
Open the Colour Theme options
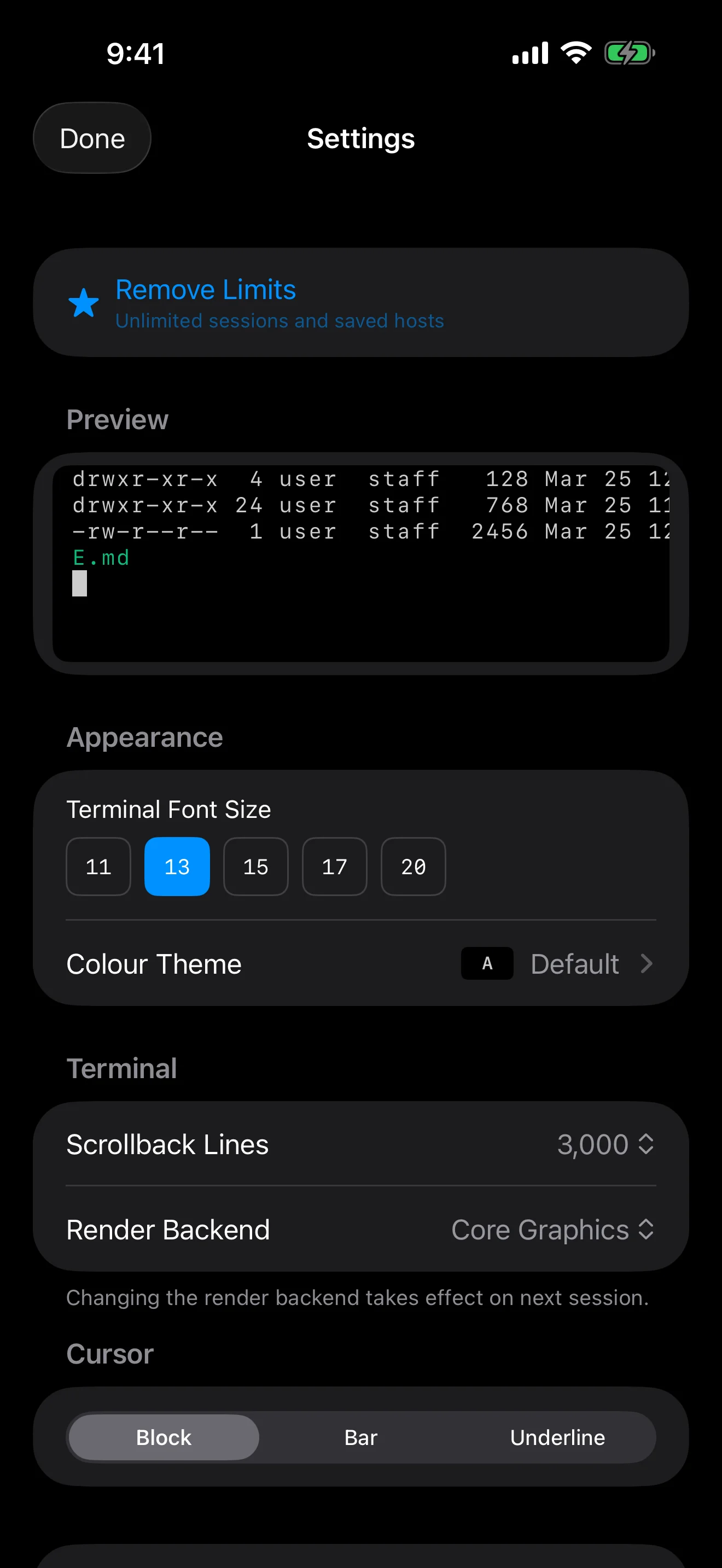(360, 963)
